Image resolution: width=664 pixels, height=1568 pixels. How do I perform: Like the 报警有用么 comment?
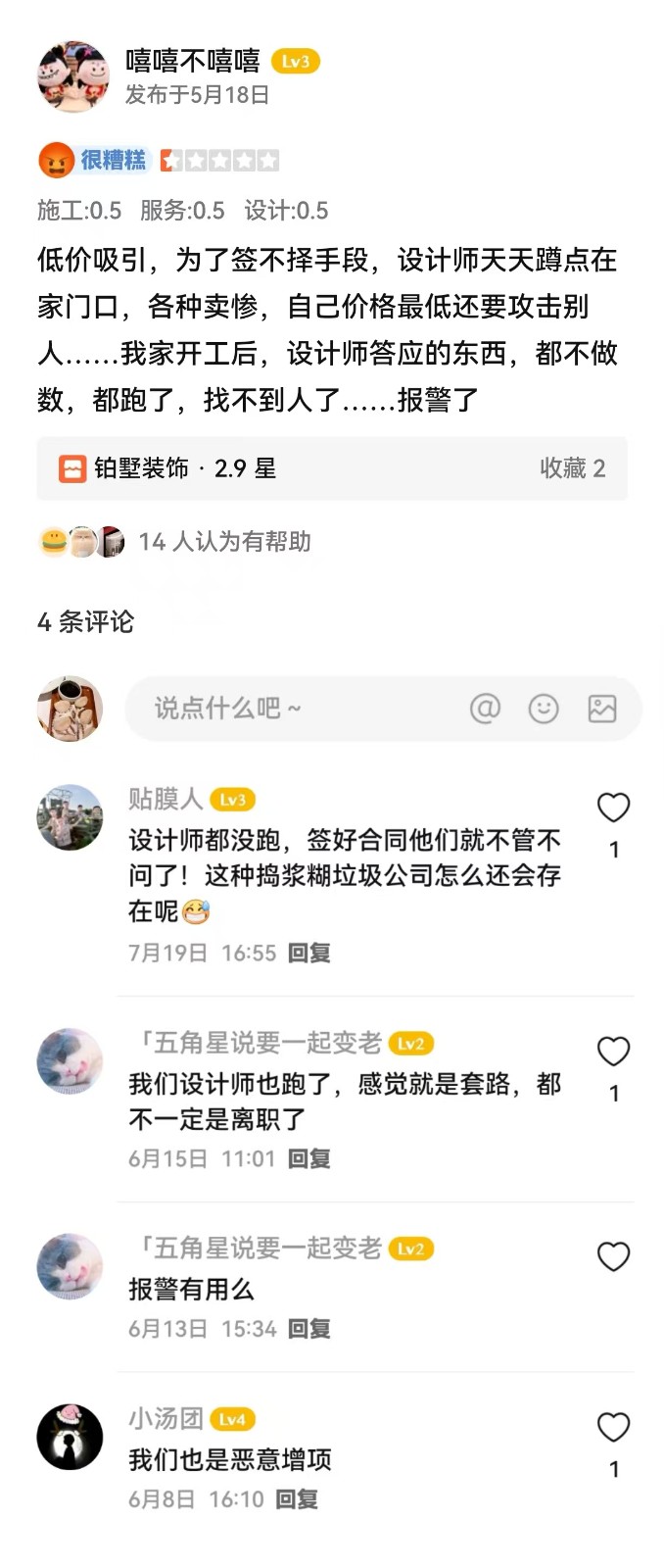613,1256
